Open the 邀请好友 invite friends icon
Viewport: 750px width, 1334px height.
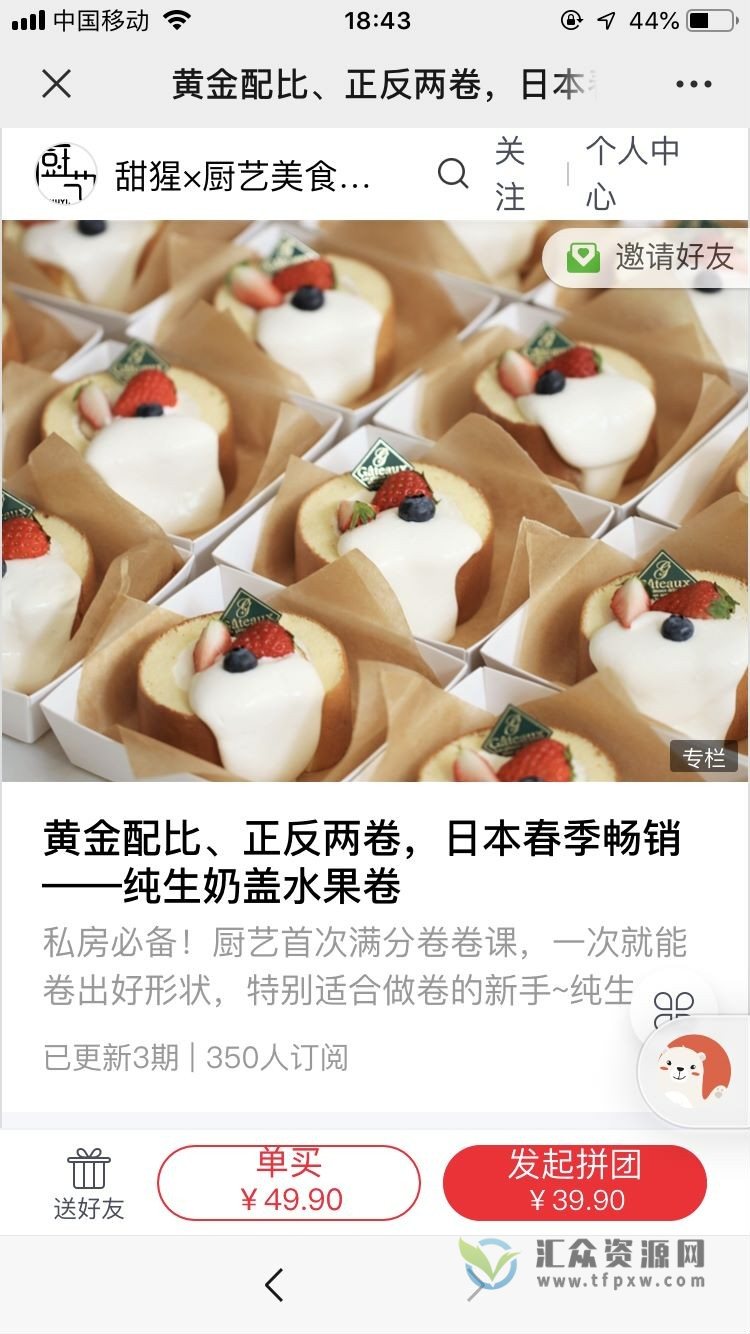[x=585, y=258]
